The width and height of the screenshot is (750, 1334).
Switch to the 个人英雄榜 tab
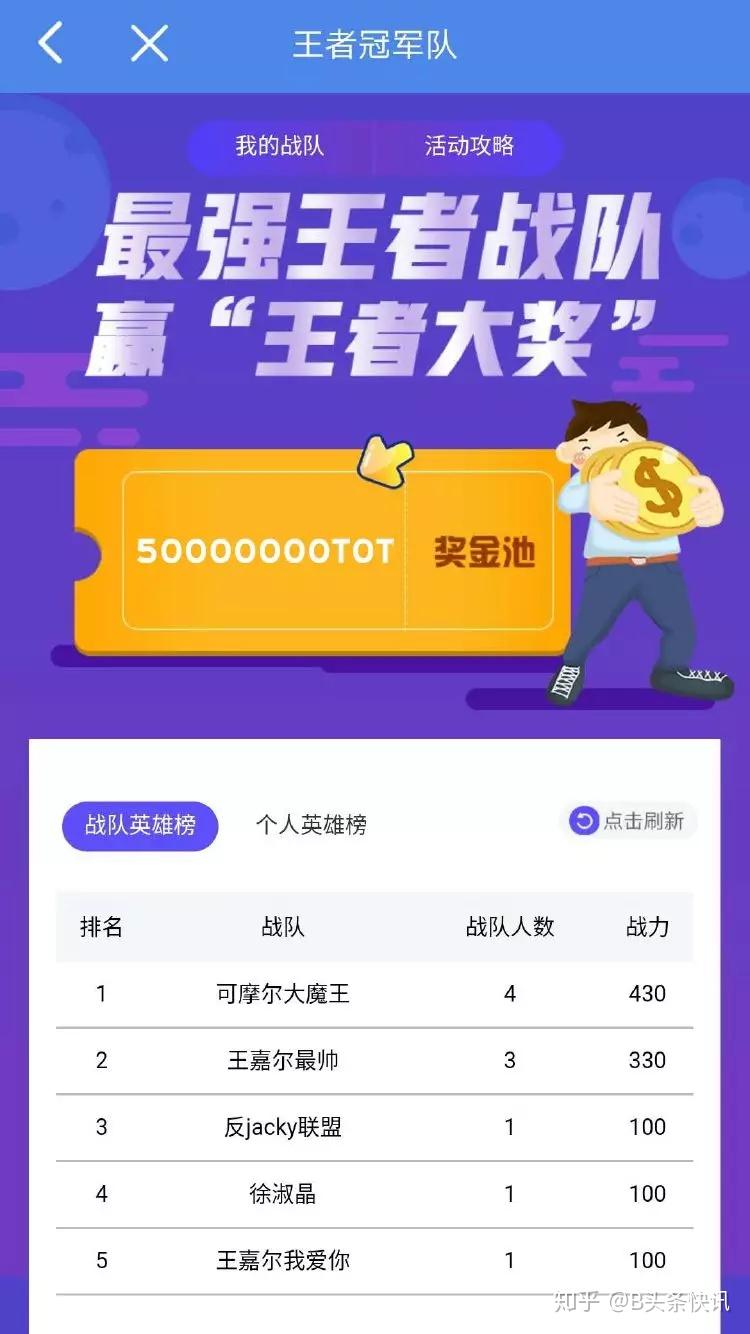(312, 824)
